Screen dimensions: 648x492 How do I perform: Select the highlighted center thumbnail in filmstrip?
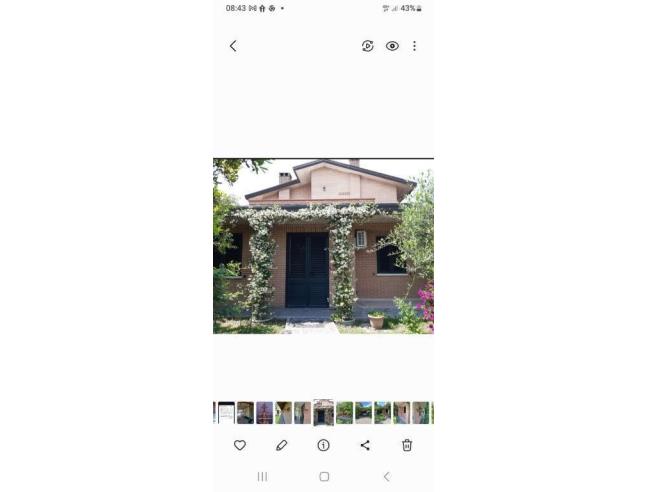[323, 412]
